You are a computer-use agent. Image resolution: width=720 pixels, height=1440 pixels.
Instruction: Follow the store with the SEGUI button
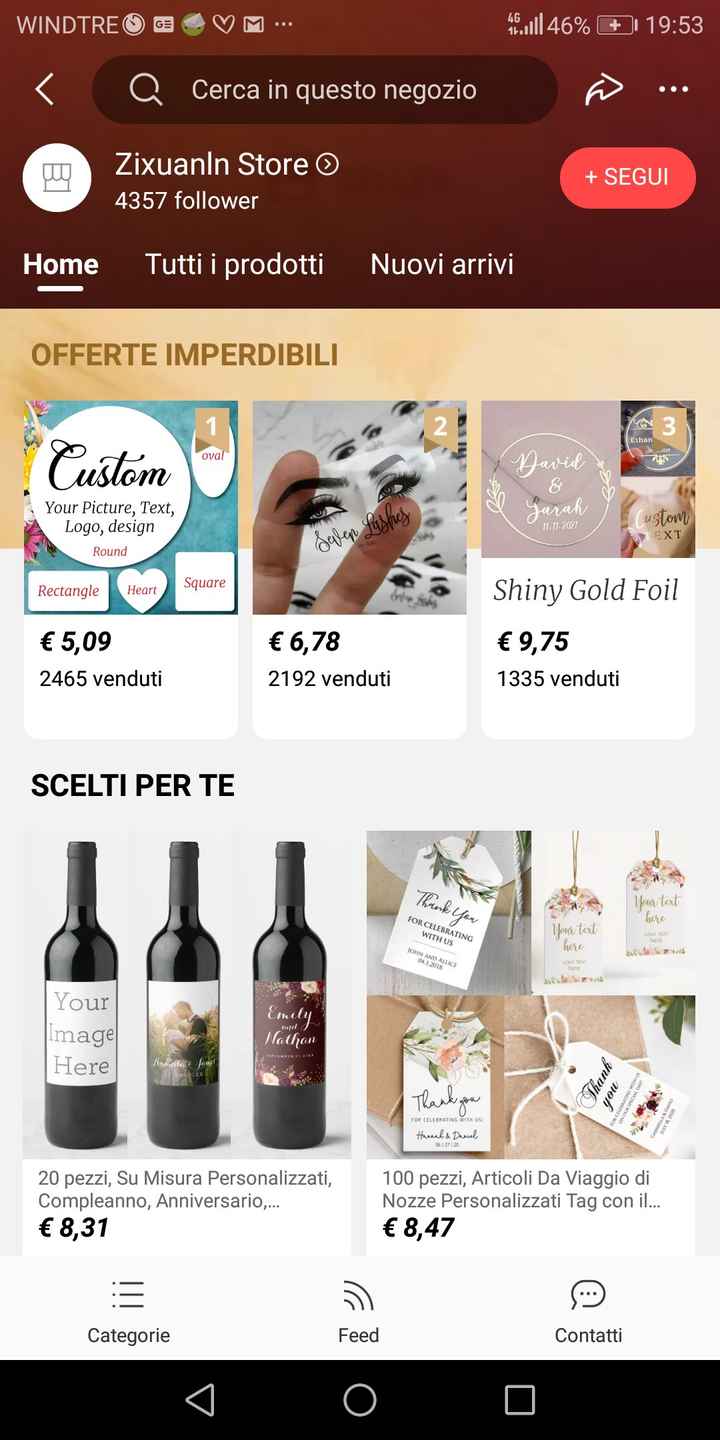(627, 177)
